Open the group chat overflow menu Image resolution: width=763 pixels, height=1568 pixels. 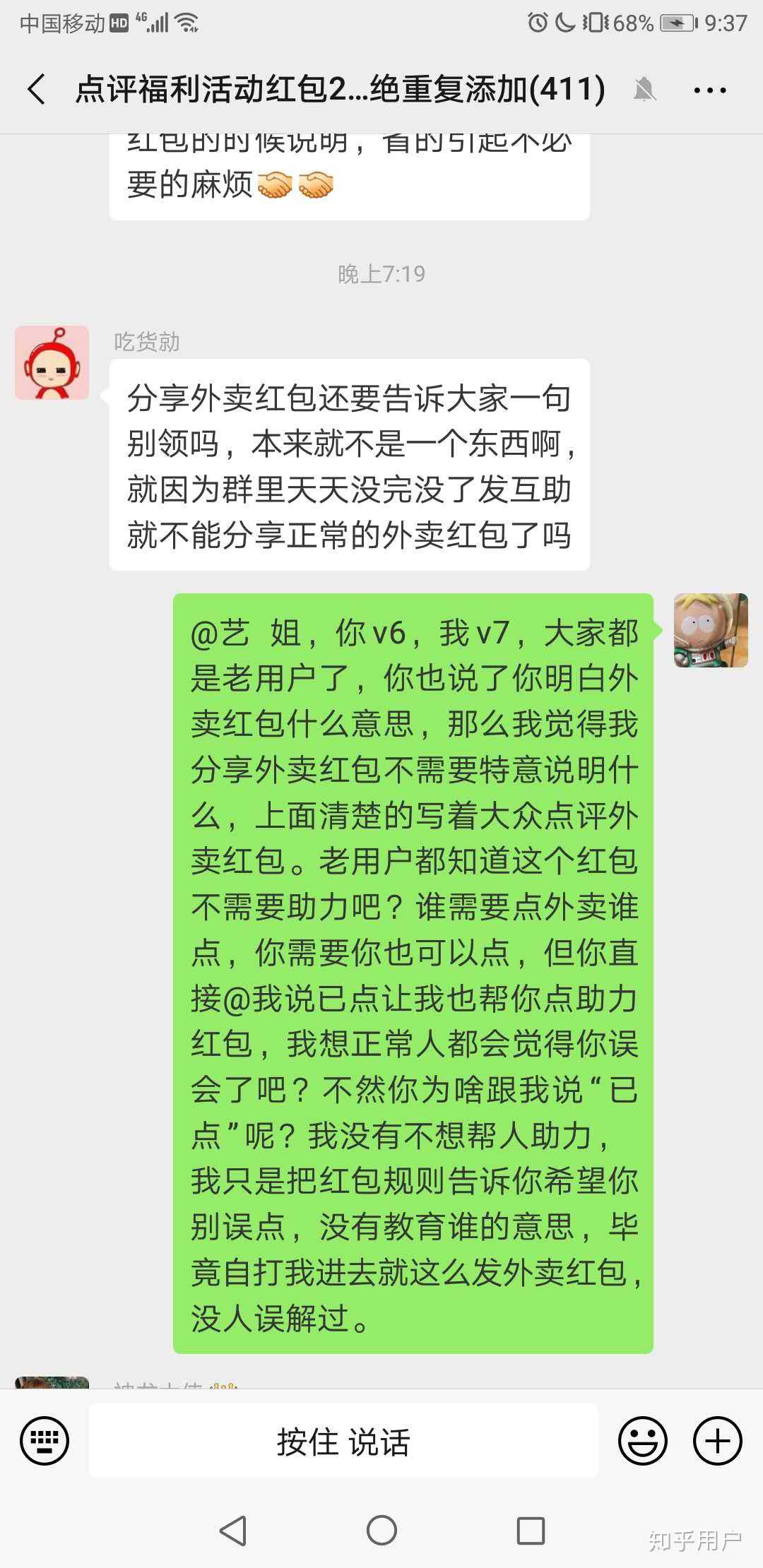click(709, 90)
